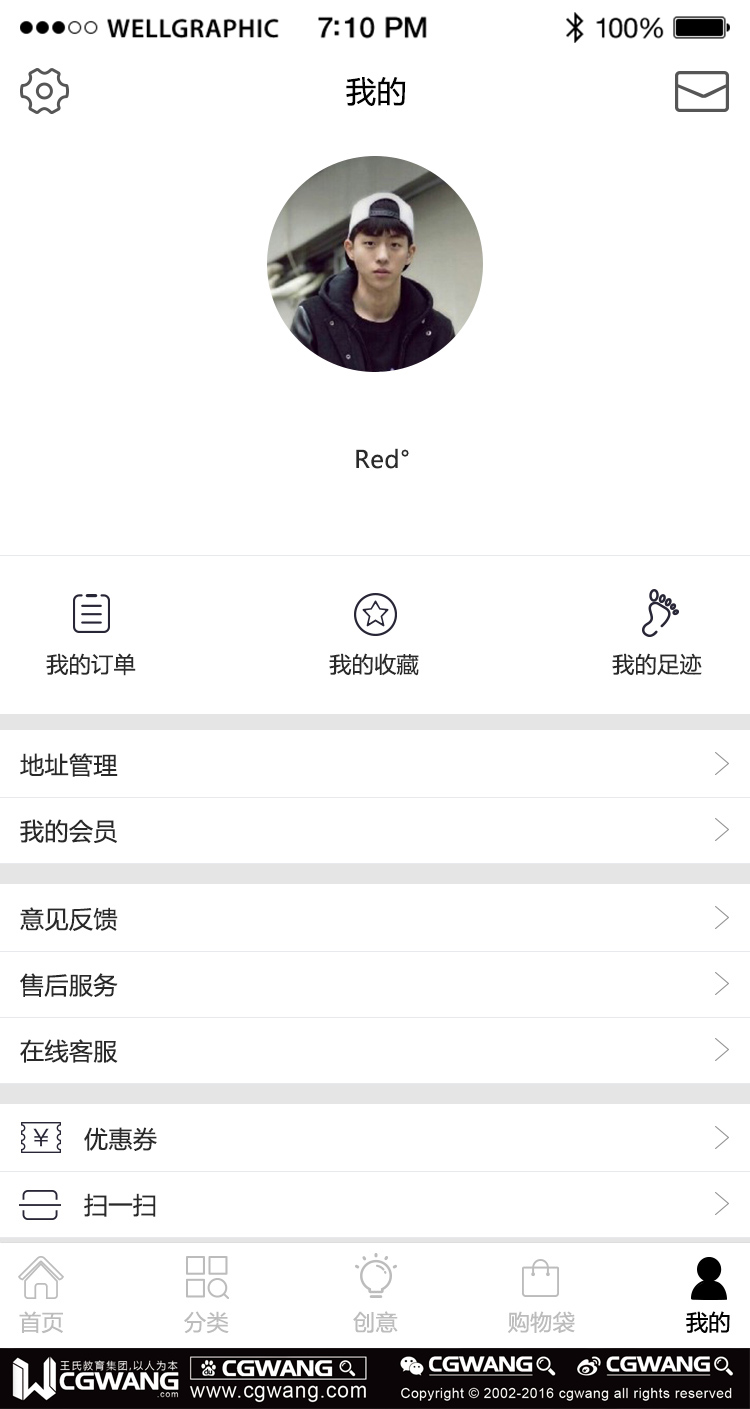The height and width of the screenshot is (1409, 750).
Task: Click the 创意 lightbulb icon
Action: (376, 1277)
